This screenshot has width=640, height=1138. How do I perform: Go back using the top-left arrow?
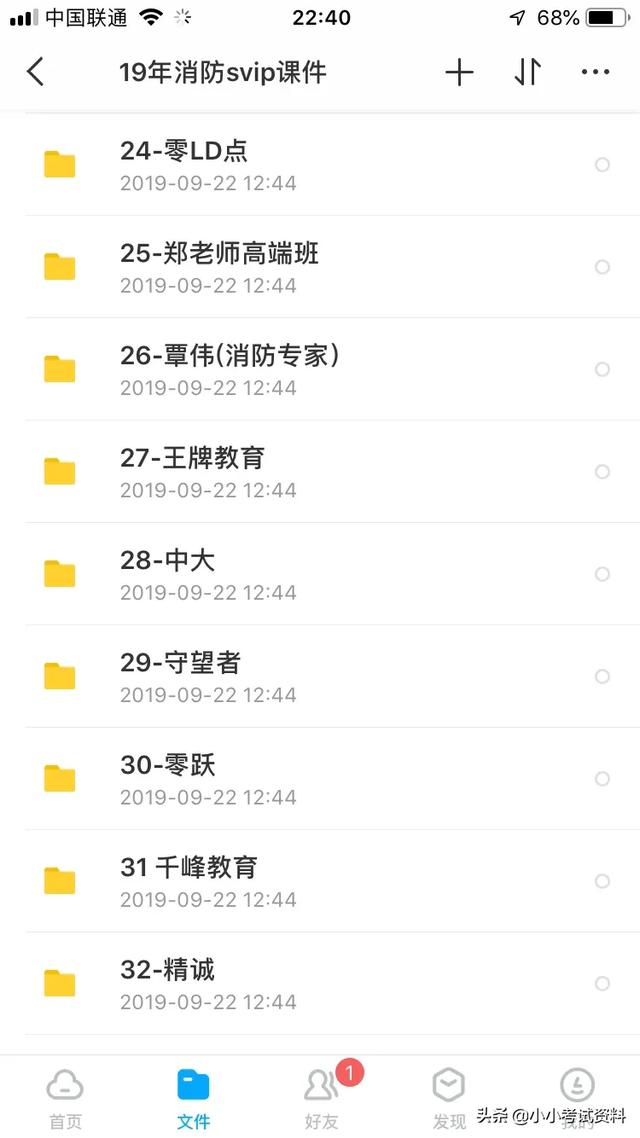pos(35,72)
